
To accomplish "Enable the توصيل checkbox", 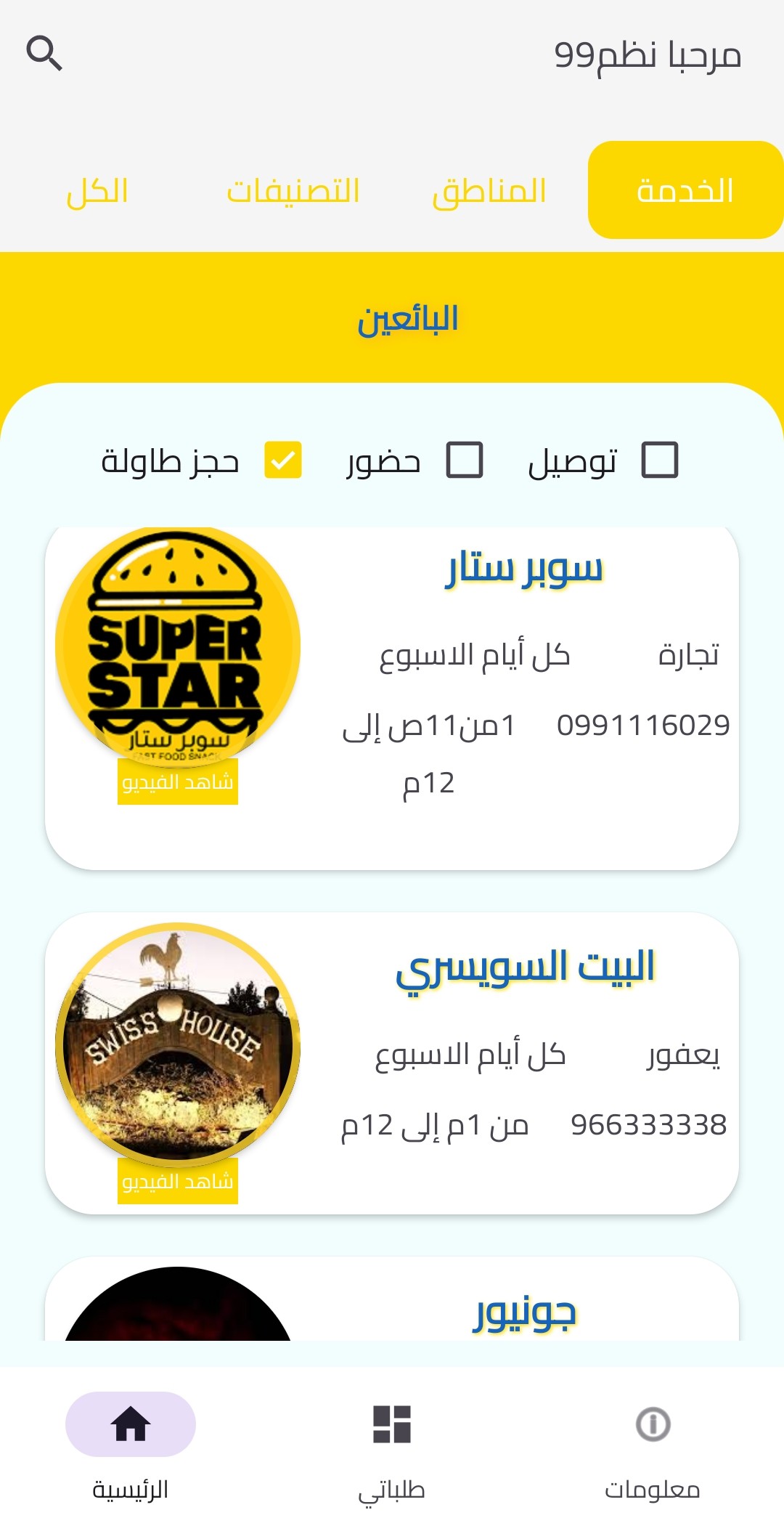I will [658, 460].
